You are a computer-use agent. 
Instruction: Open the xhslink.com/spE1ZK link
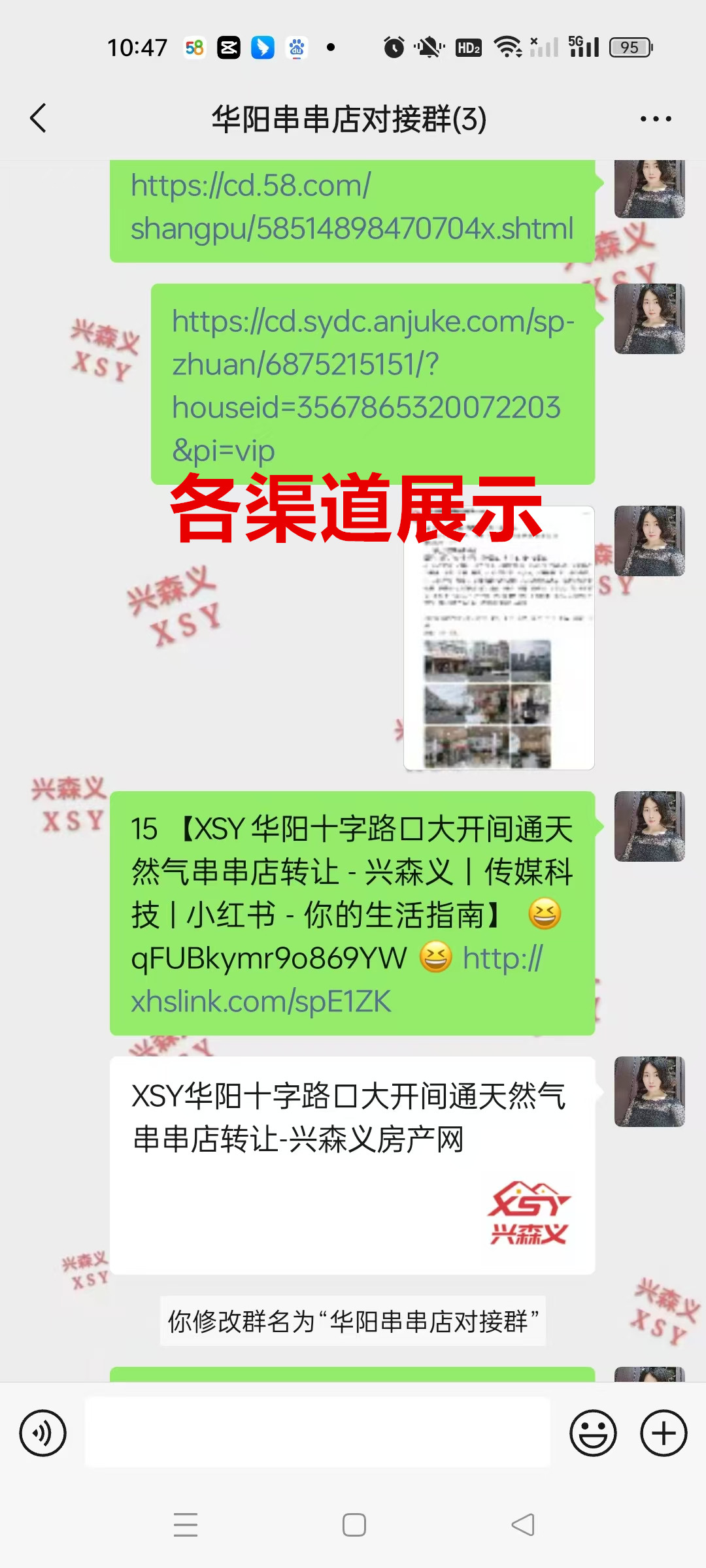pos(261,1001)
